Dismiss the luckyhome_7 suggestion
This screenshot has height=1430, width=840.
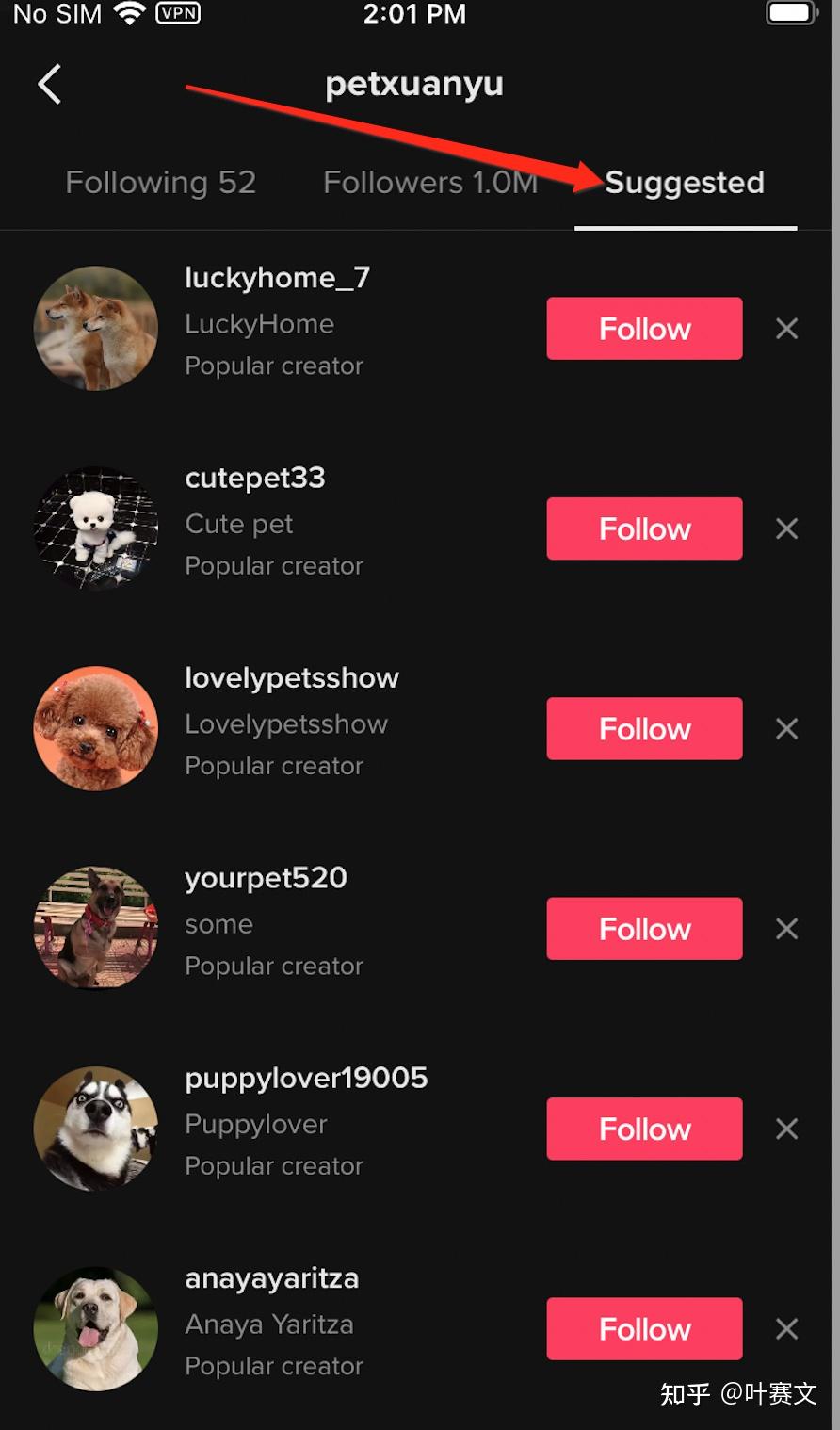[x=786, y=329]
